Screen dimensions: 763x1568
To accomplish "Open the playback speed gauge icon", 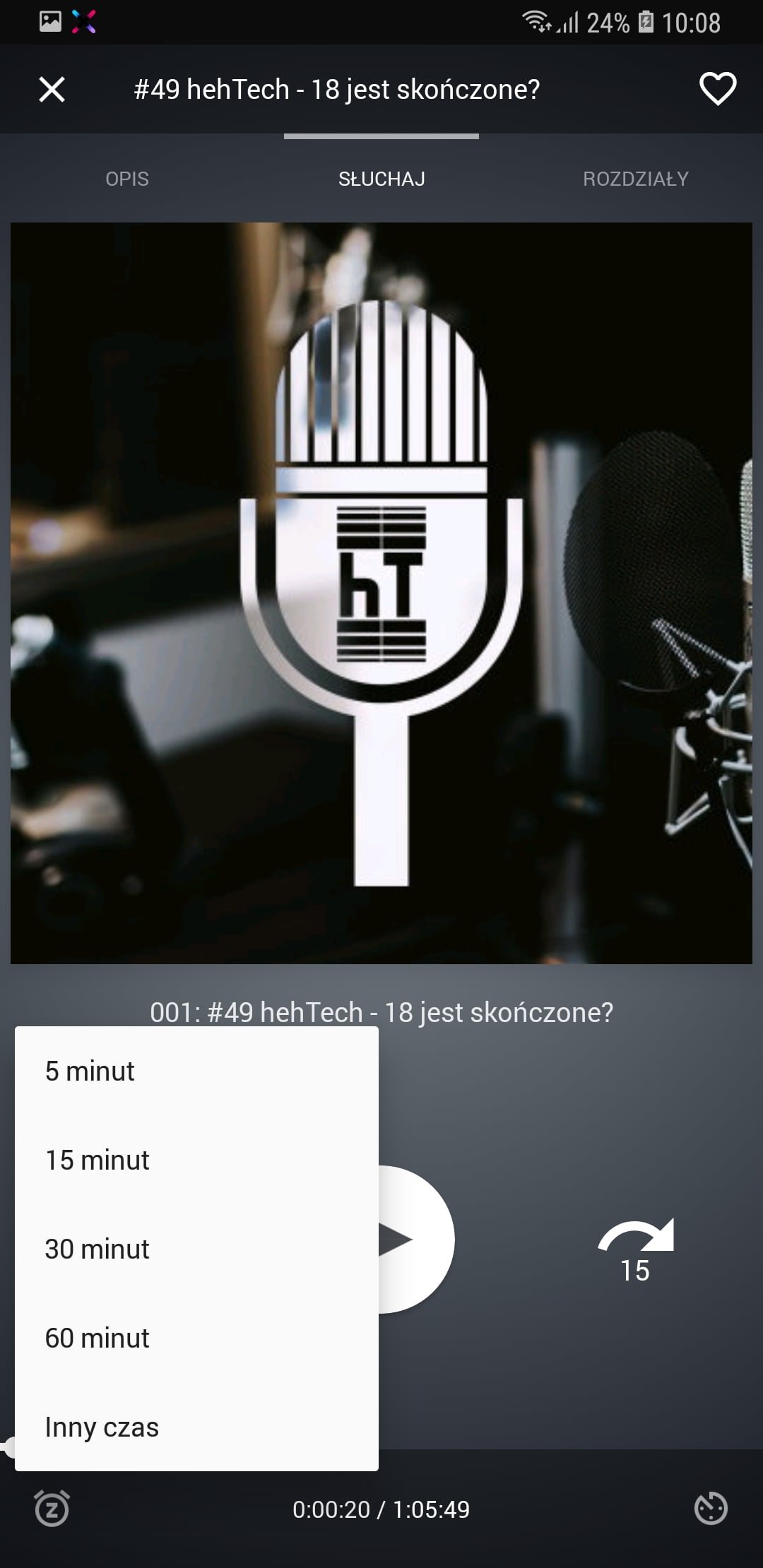I will pos(711,1509).
